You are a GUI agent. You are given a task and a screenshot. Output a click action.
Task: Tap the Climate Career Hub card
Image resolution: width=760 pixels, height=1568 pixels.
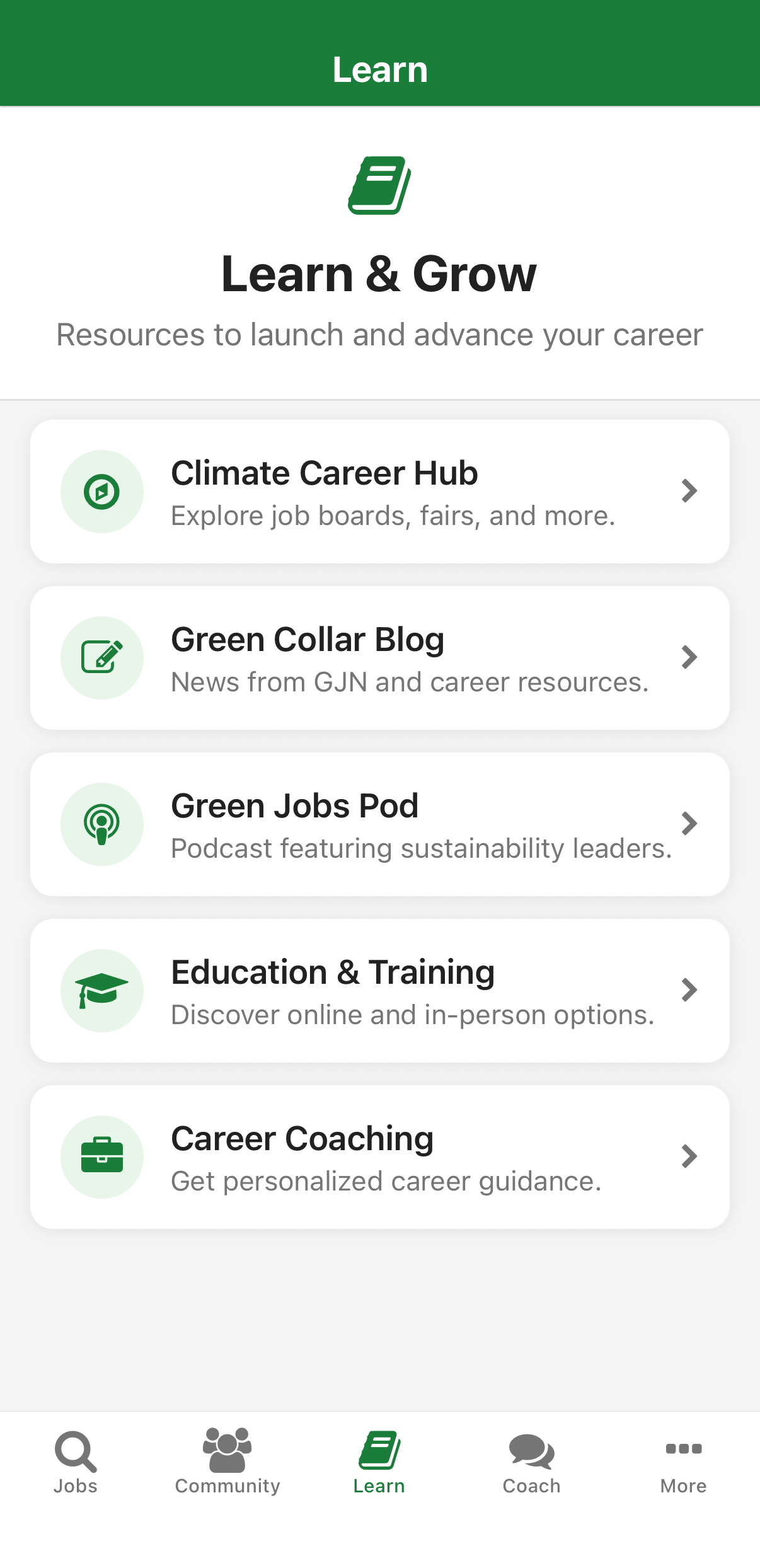point(379,491)
